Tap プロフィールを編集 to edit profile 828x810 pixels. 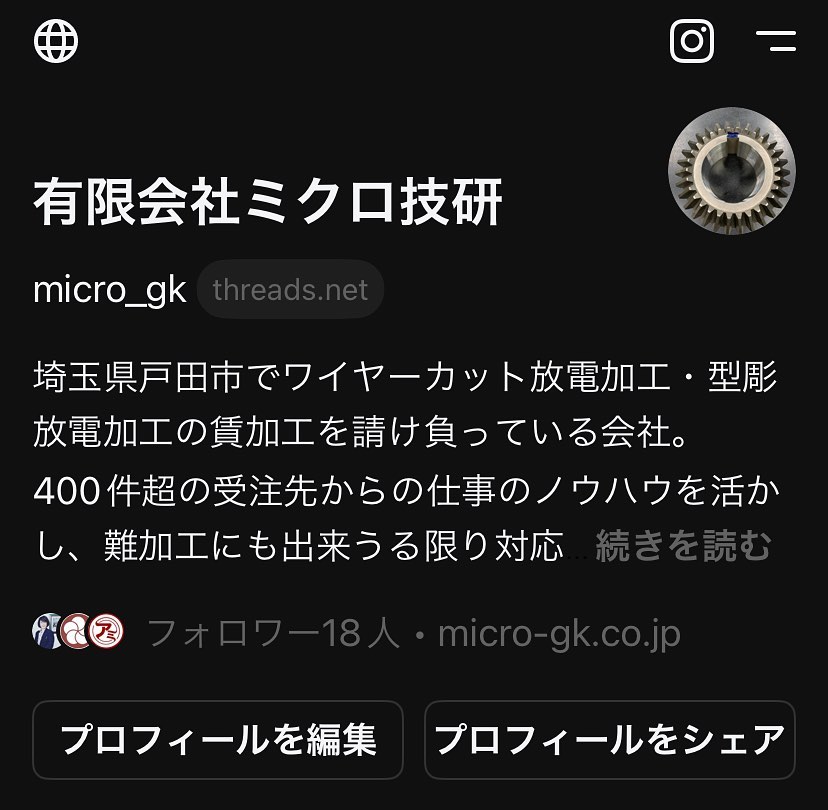218,740
